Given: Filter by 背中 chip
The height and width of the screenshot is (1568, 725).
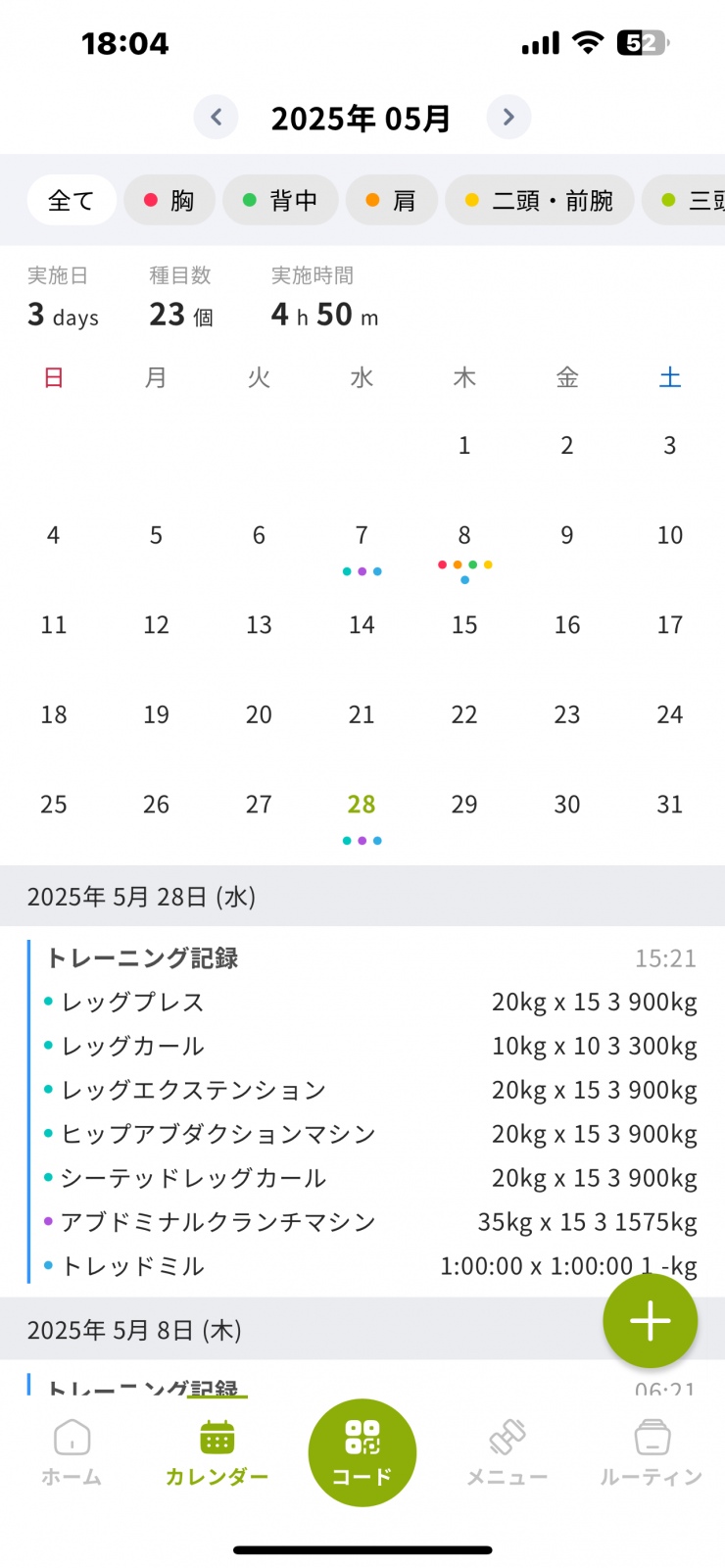Looking at the screenshot, I should tap(280, 200).
